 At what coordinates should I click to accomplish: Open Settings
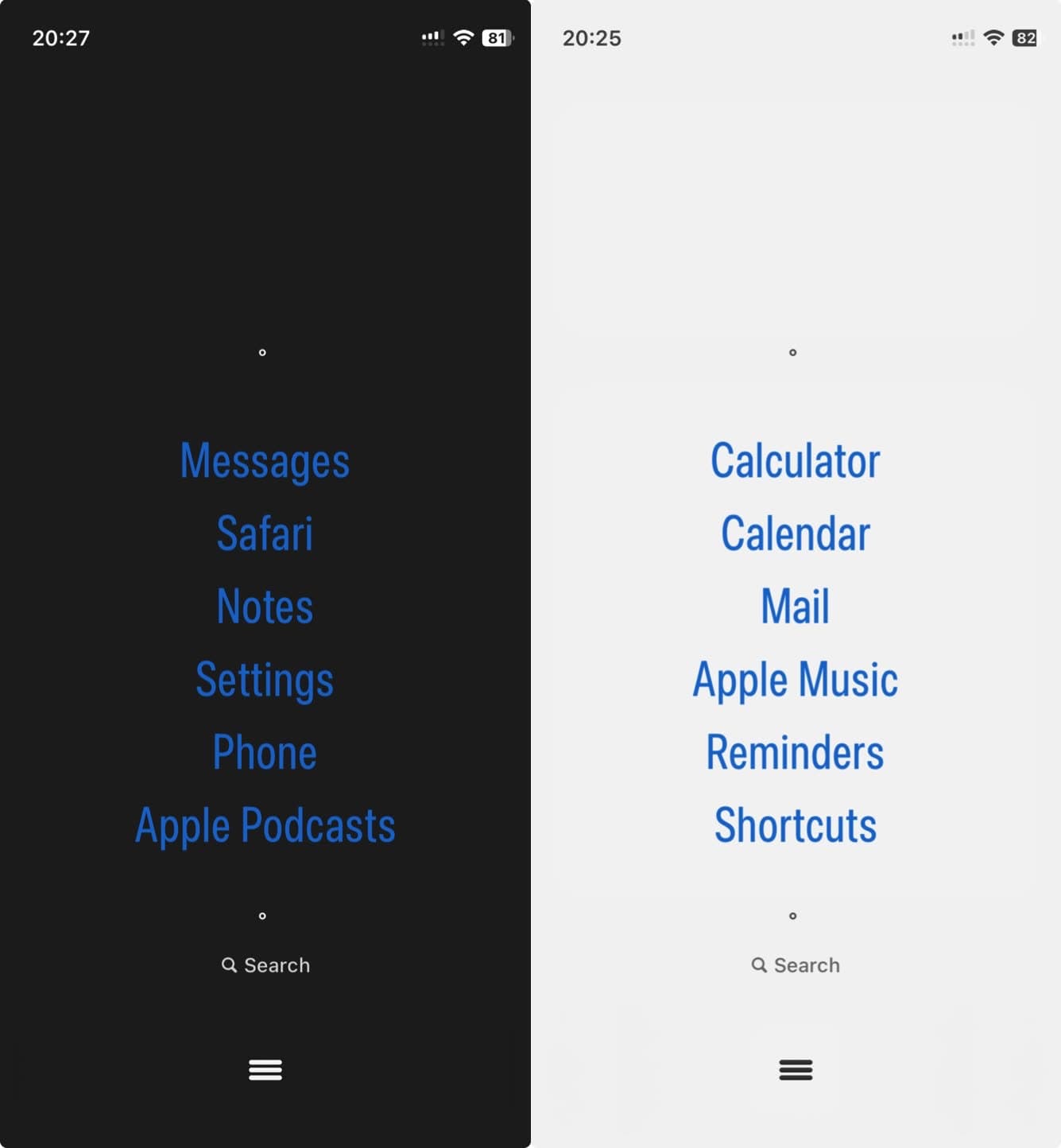coord(265,680)
